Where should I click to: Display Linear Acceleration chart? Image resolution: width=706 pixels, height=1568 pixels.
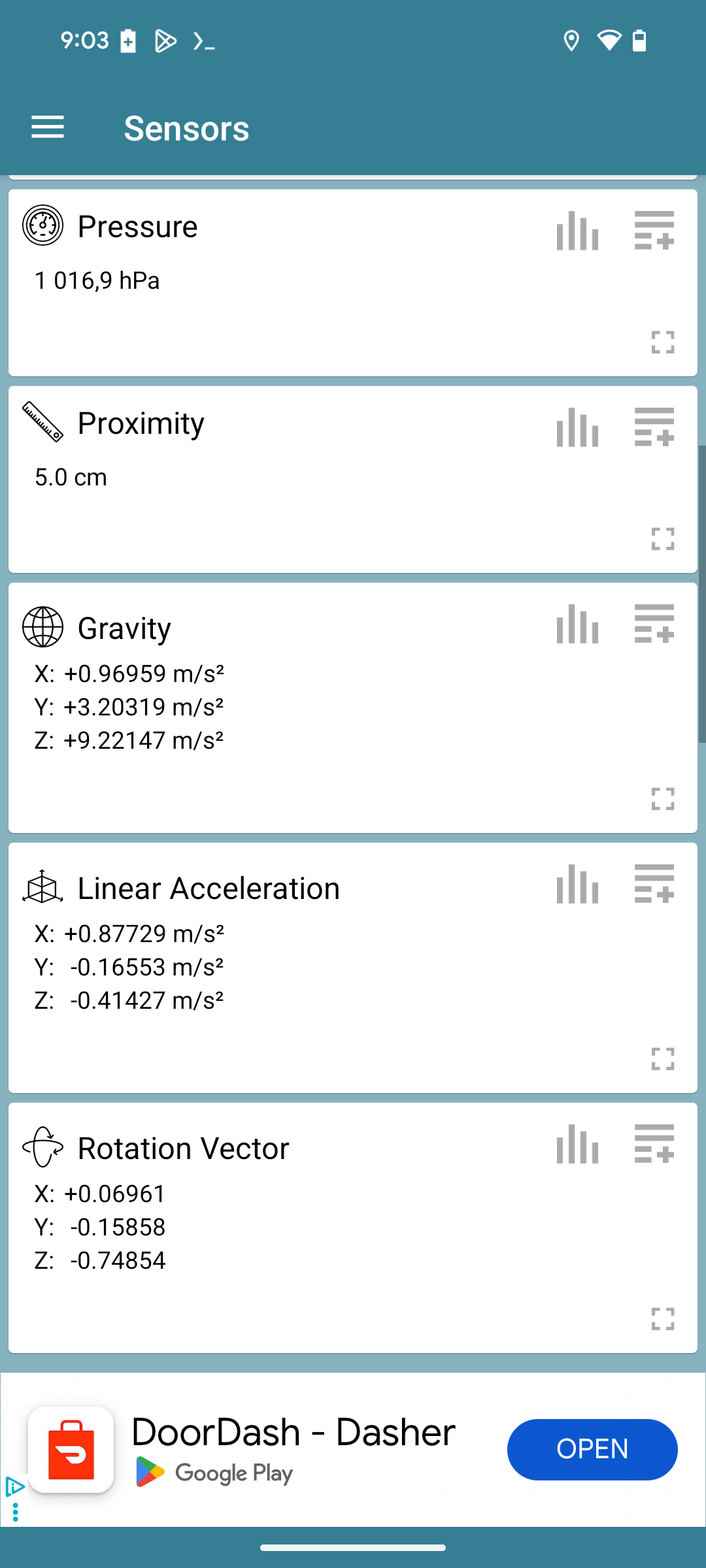tap(577, 884)
